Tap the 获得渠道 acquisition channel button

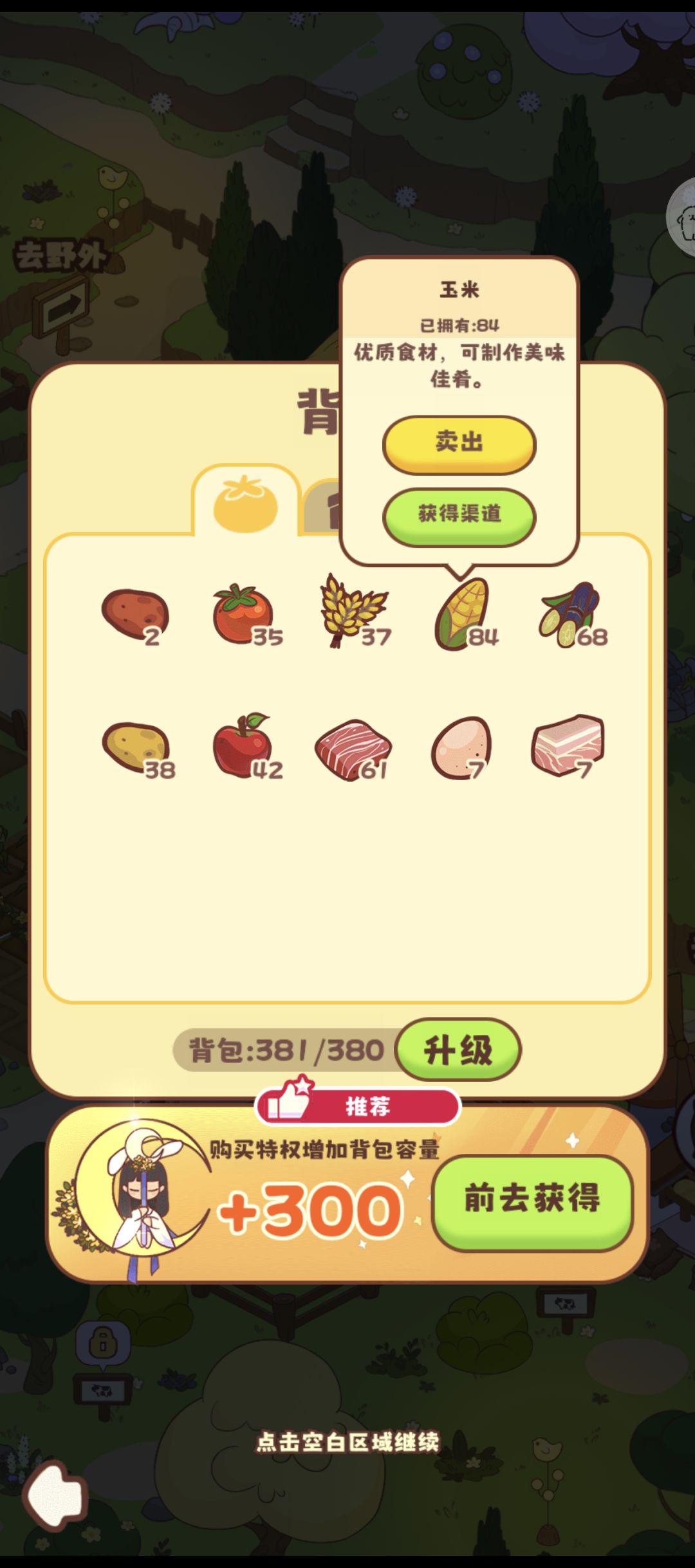(x=459, y=515)
